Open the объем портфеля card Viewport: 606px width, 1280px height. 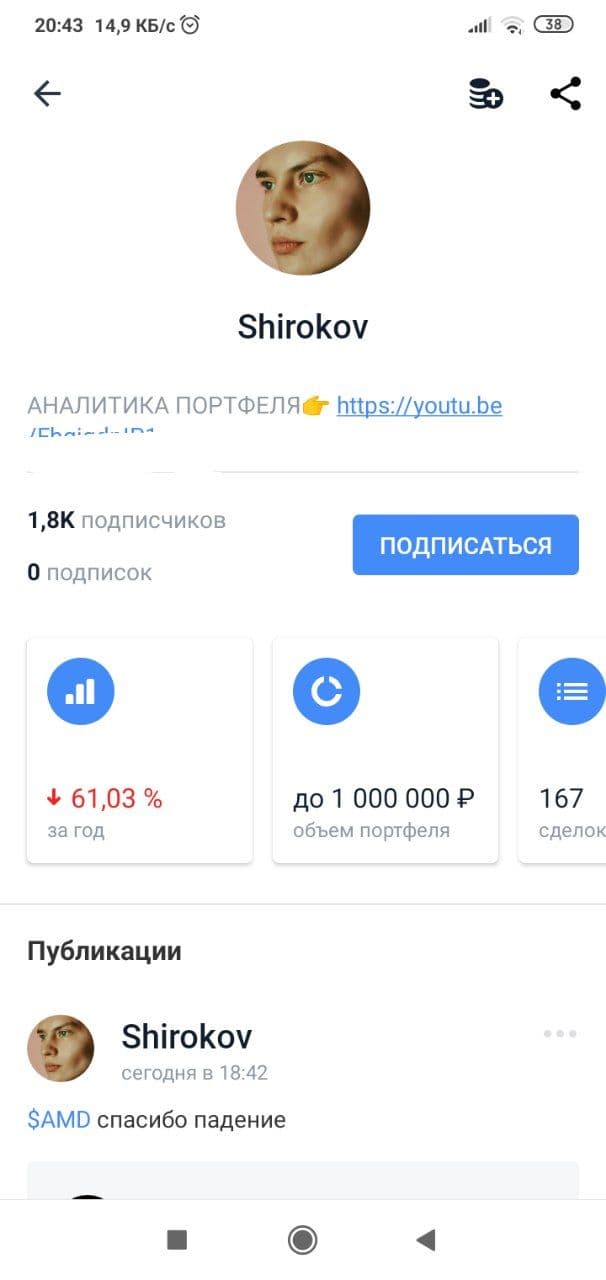click(x=385, y=750)
